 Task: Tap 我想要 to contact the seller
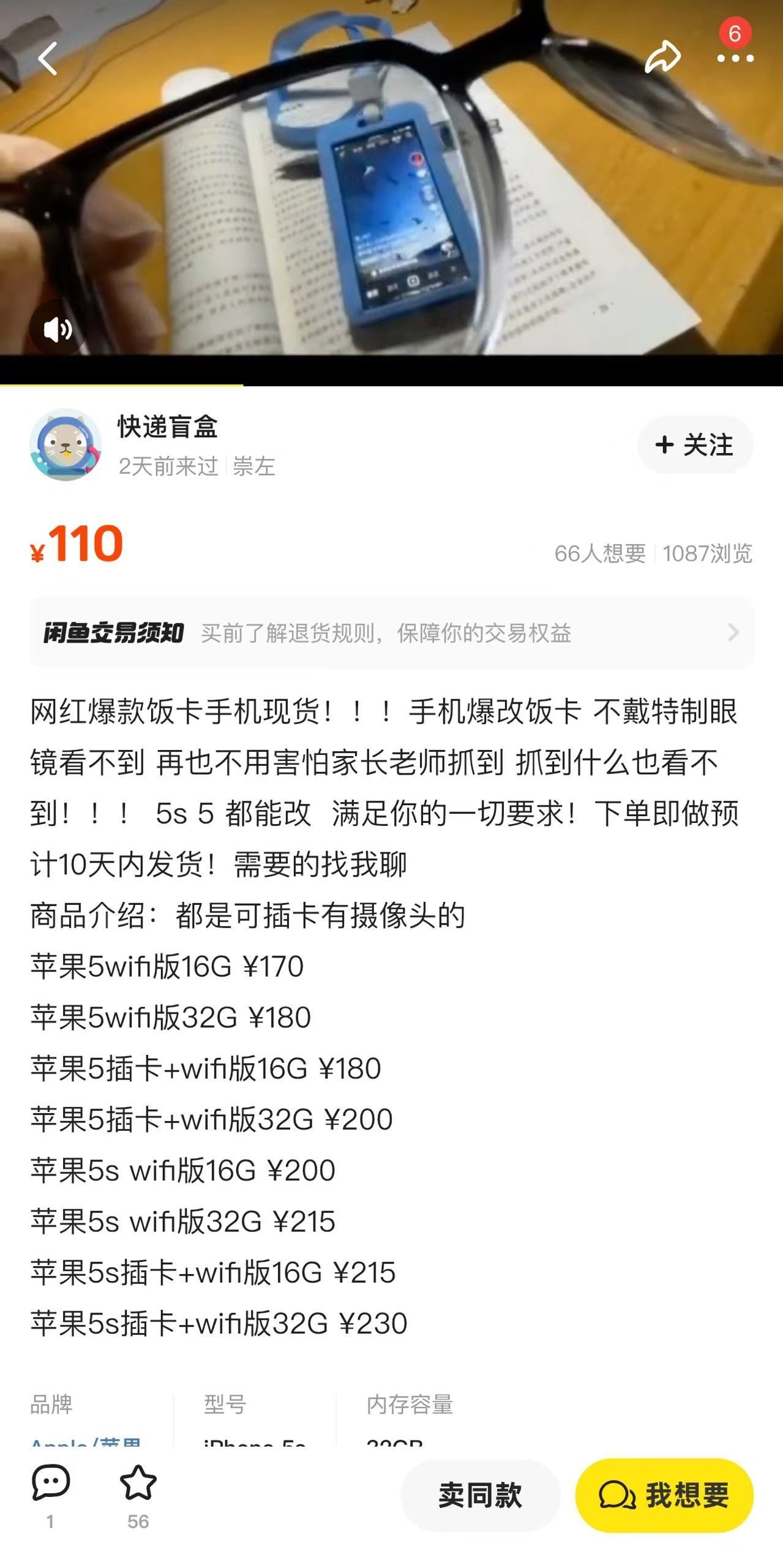(664, 1495)
